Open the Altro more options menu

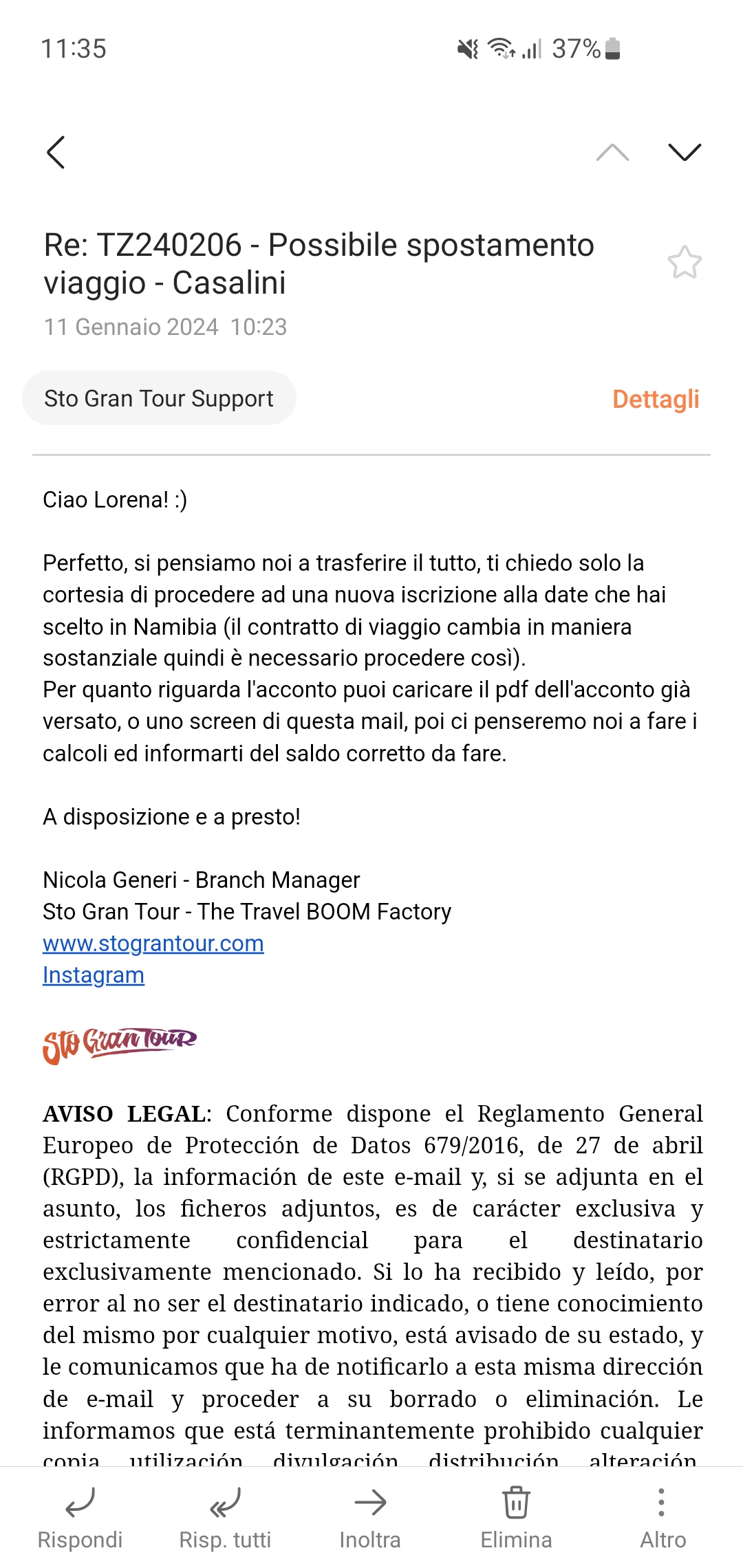point(663,1518)
